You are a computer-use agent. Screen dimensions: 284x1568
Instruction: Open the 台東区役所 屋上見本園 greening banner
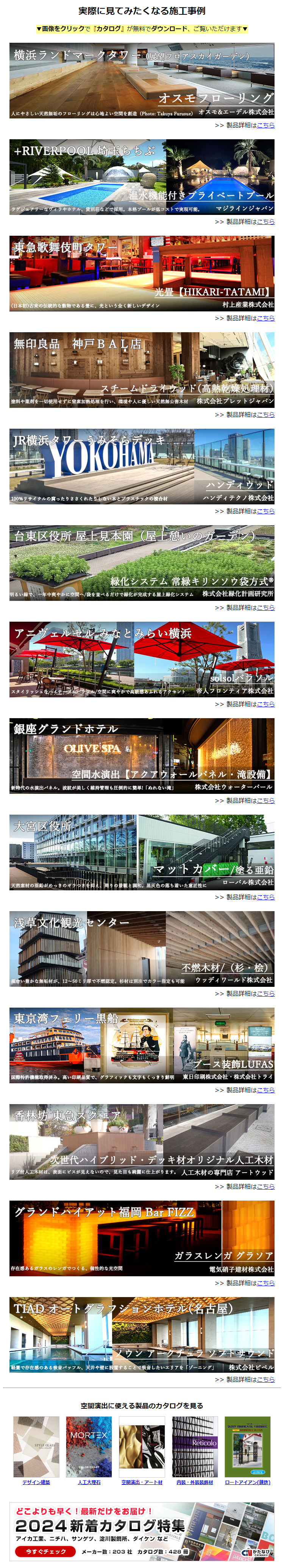[x=141, y=562]
